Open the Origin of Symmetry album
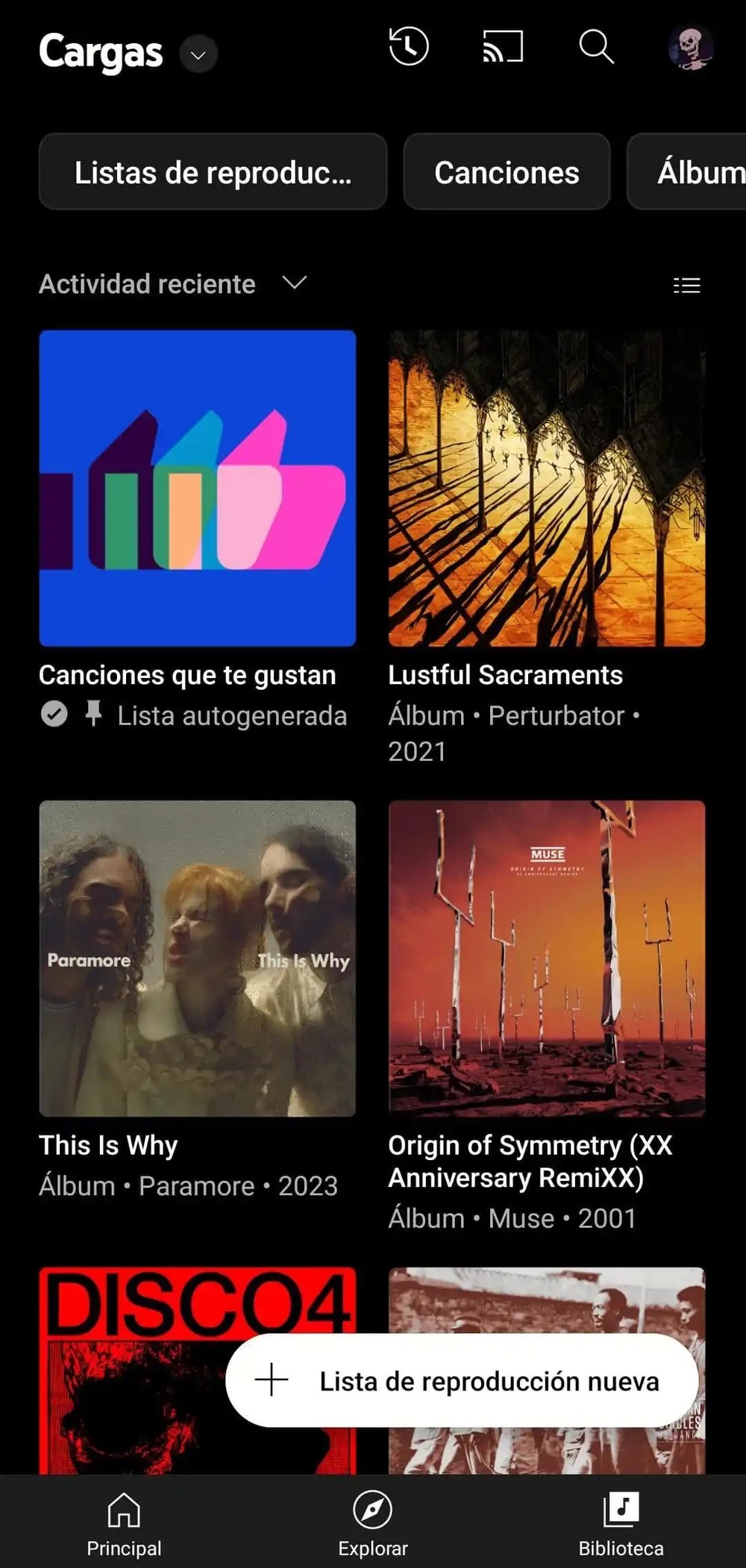Viewport: 746px width, 1568px height. tap(547, 959)
